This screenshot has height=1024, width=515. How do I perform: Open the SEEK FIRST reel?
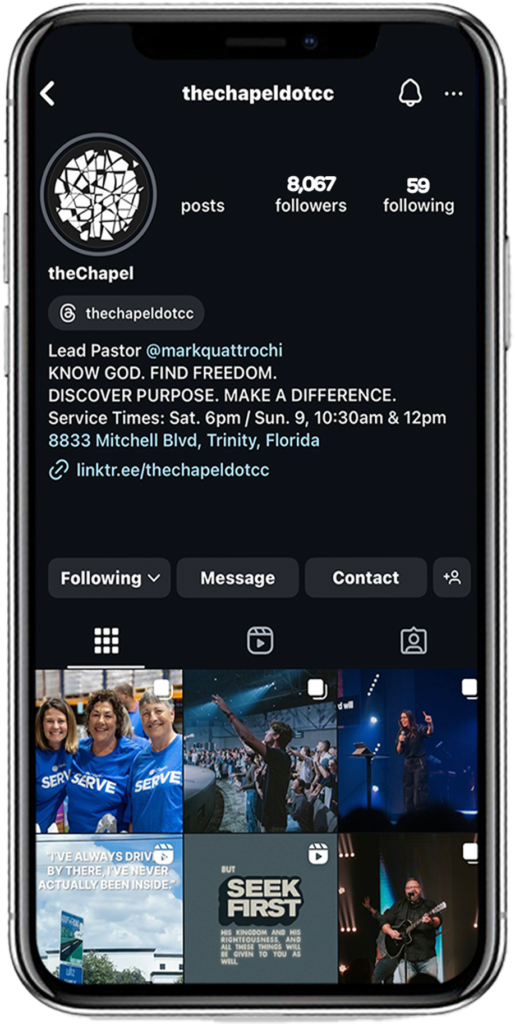point(260,908)
